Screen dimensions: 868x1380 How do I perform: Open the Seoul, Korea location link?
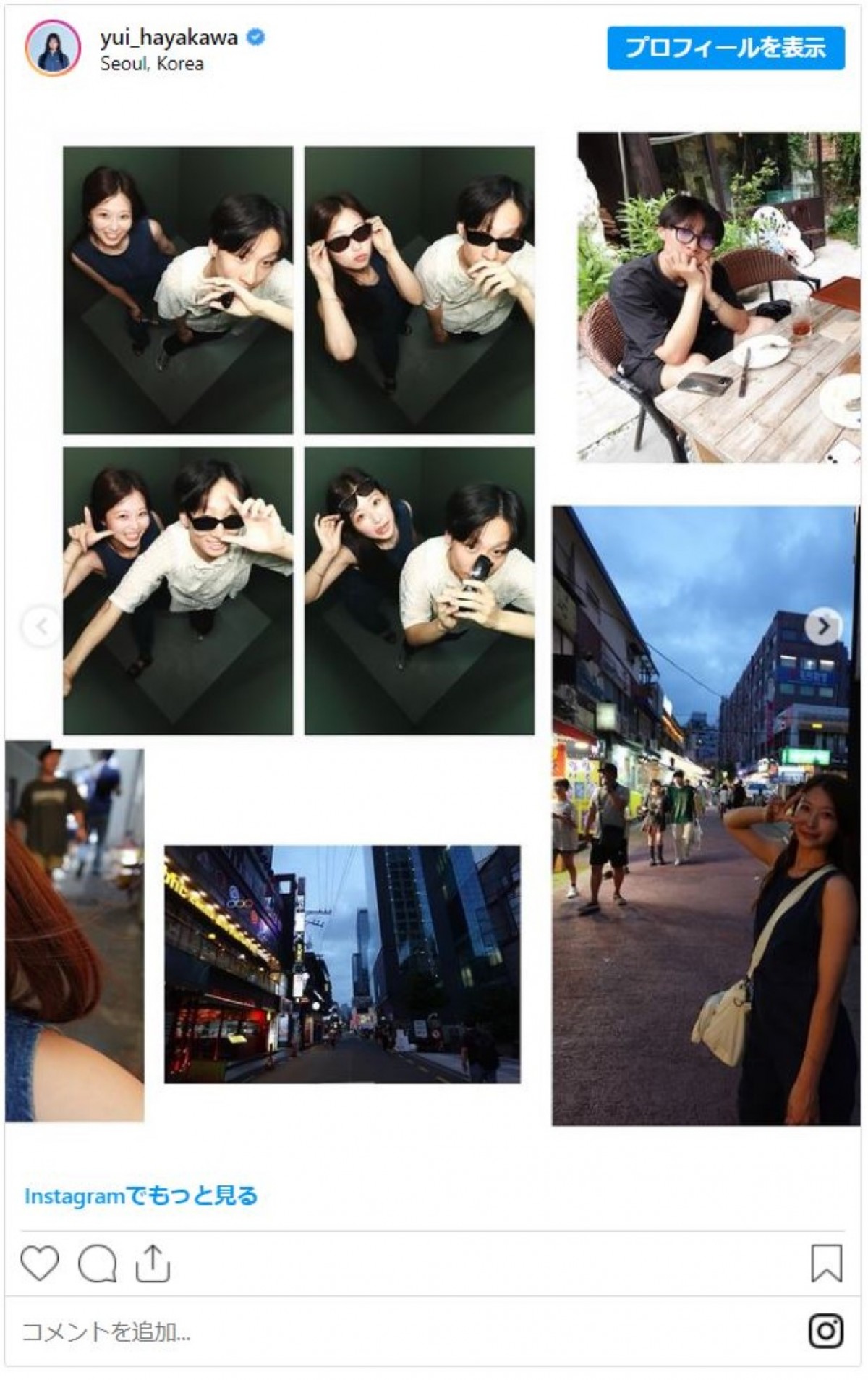152,64
